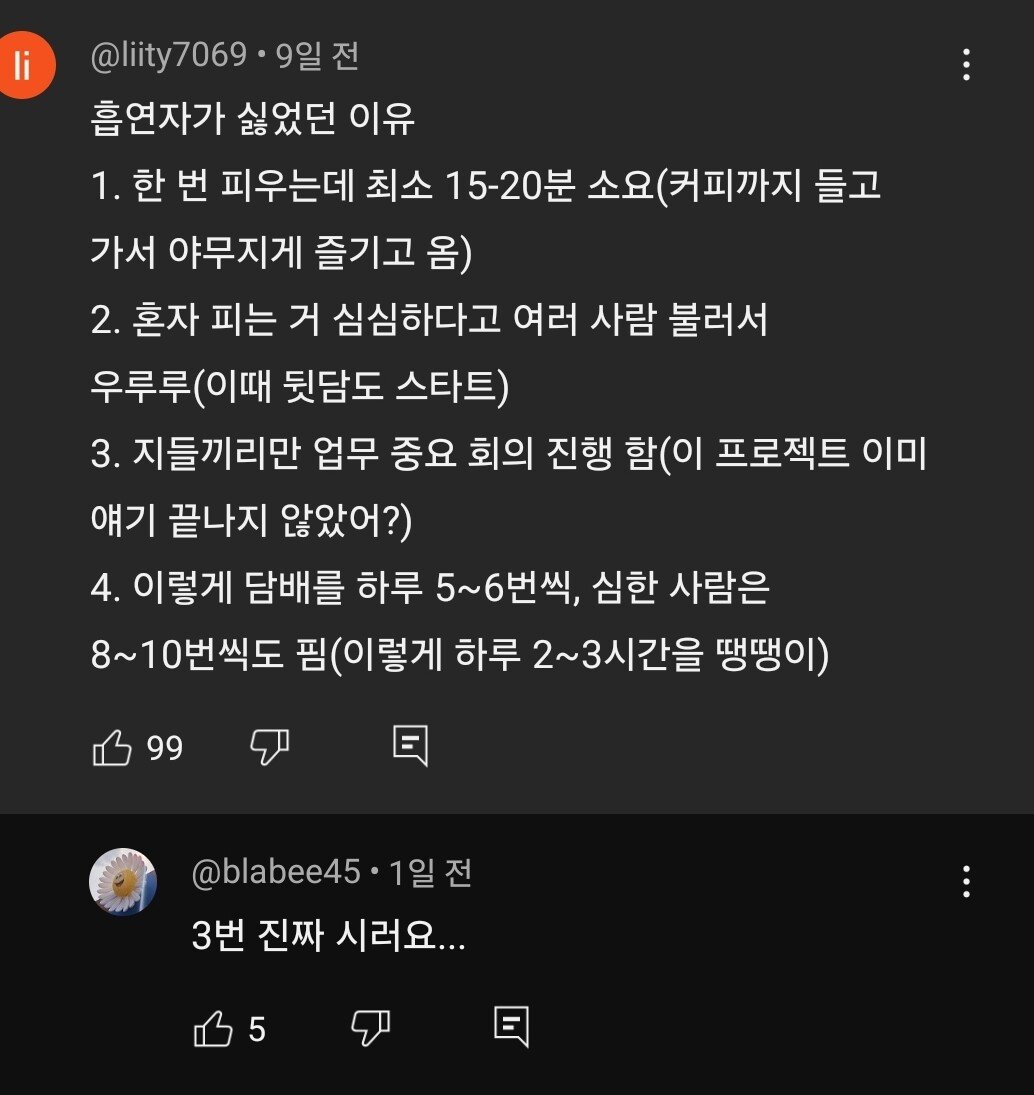This screenshot has width=1034, height=1095.
Task: Reply to liity7069's comment
Action: point(410,747)
